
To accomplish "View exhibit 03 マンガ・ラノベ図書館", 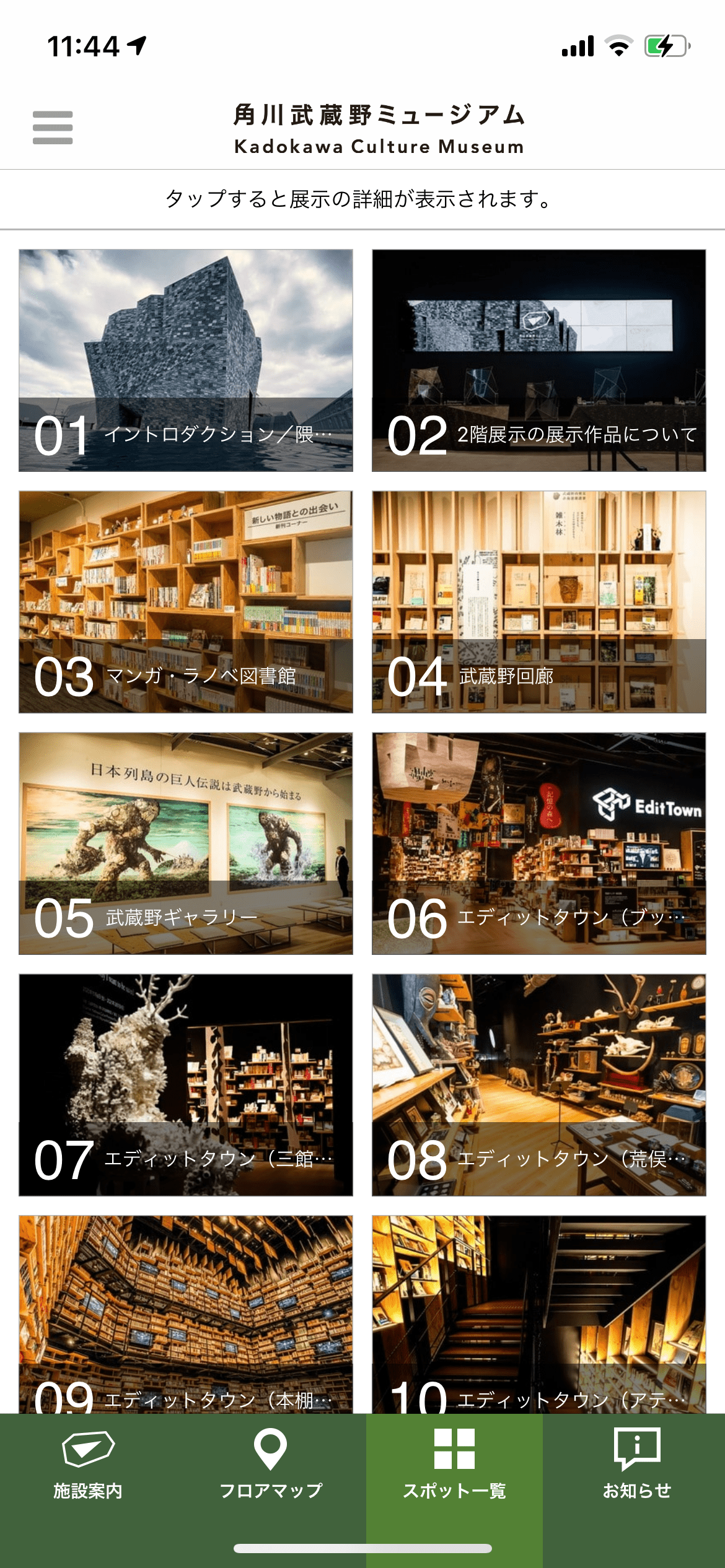I will pyautogui.click(x=186, y=601).
